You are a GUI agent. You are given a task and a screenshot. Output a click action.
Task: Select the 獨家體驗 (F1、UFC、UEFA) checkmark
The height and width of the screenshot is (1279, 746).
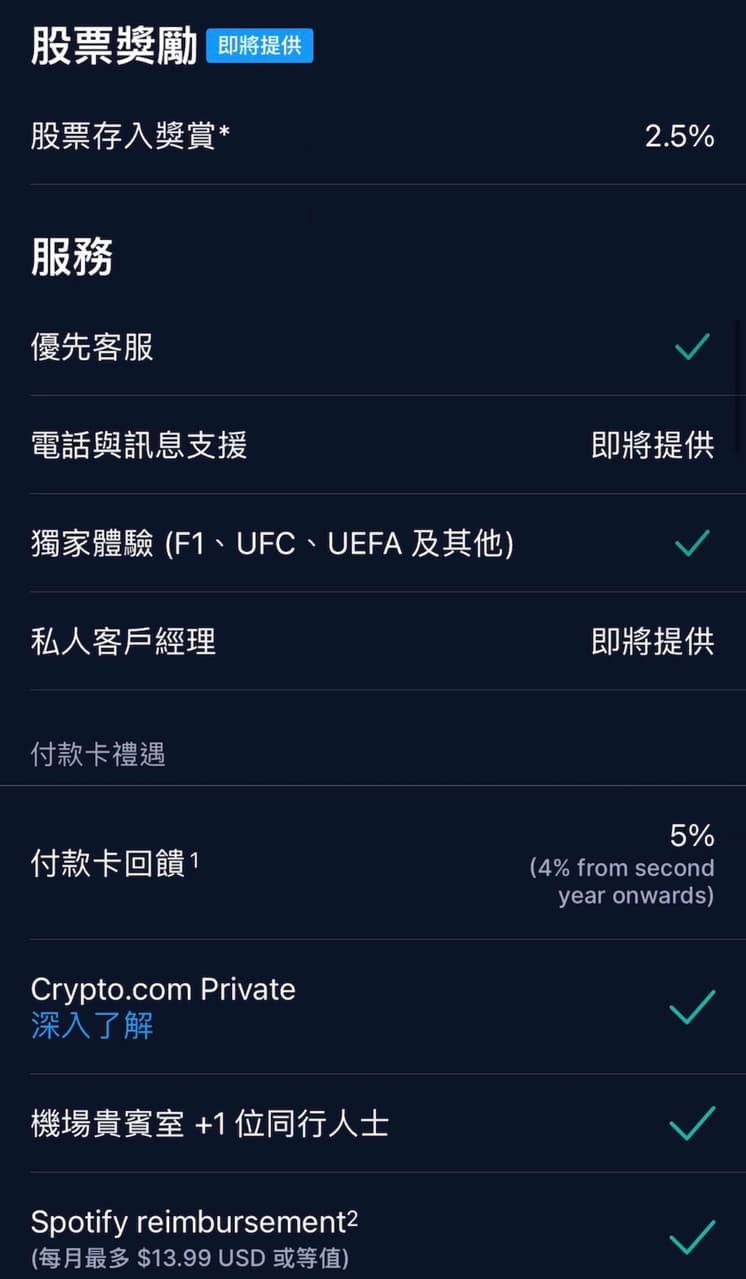tap(690, 543)
